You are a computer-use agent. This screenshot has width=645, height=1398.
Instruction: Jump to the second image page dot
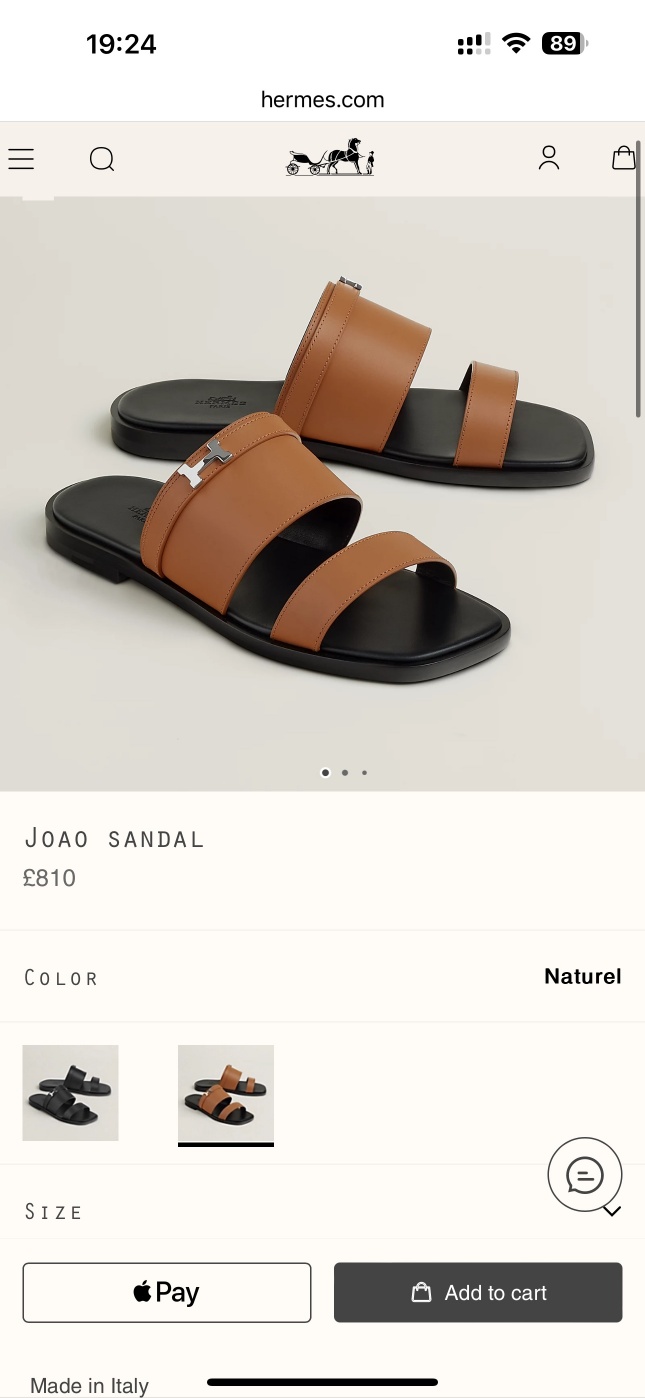pos(345,772)
